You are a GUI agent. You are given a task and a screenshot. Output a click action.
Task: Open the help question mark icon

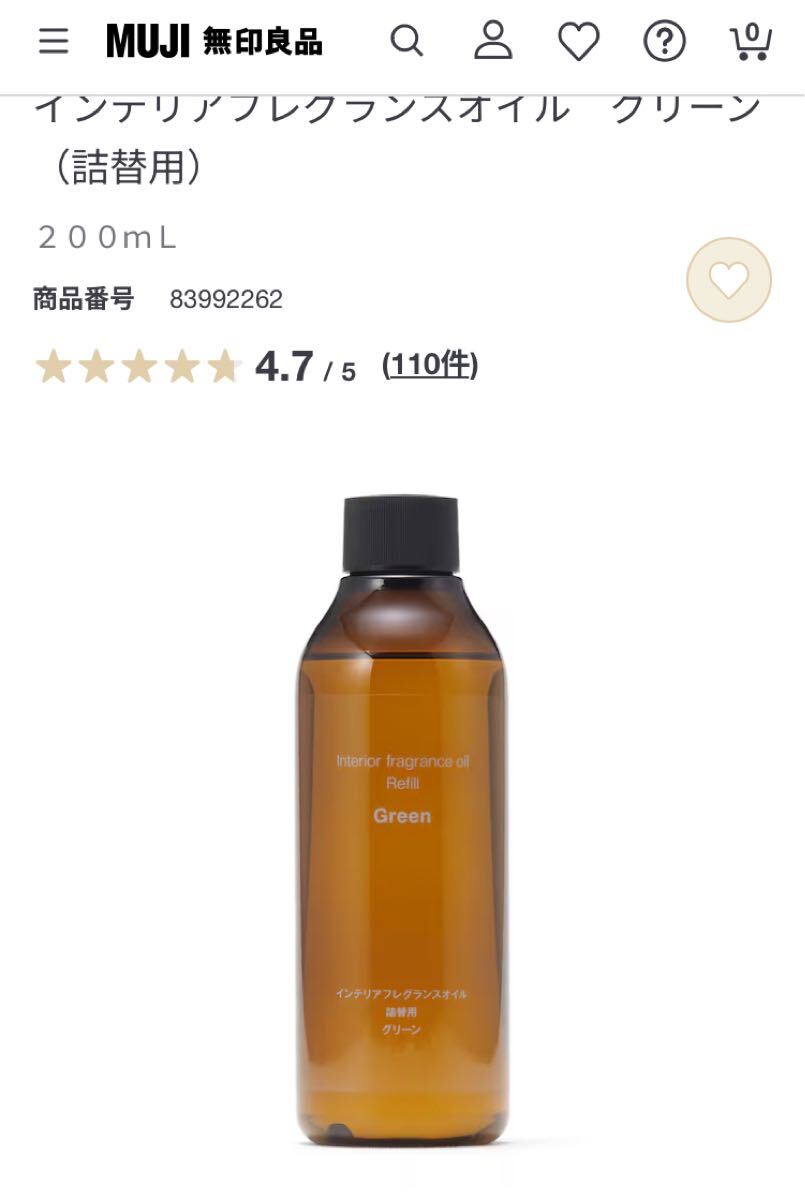point(664,42)
